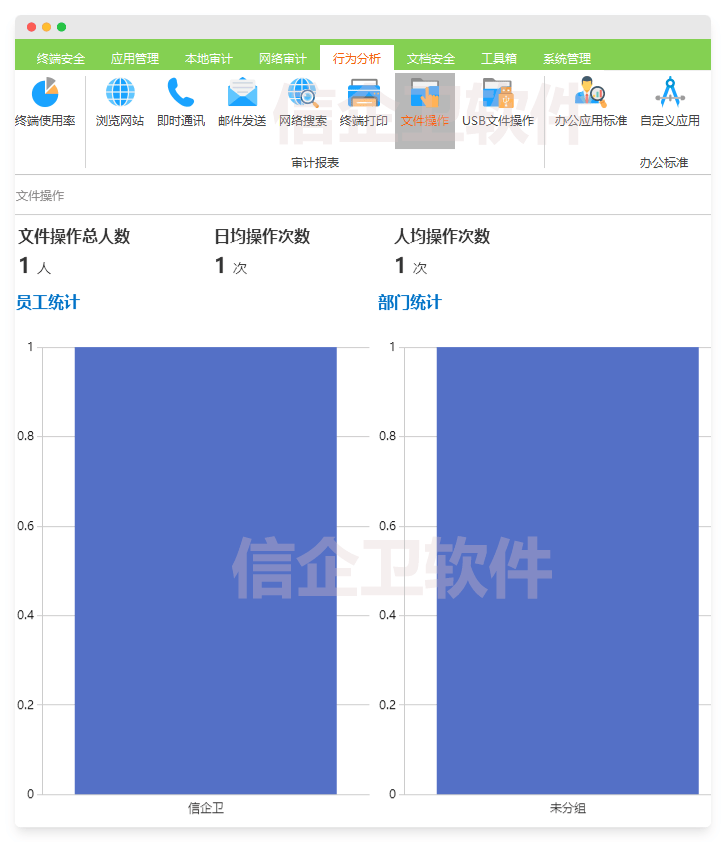
Task: Switch to the 终端安全 tab
Action: pyautogui.click(x=61, y=58)
